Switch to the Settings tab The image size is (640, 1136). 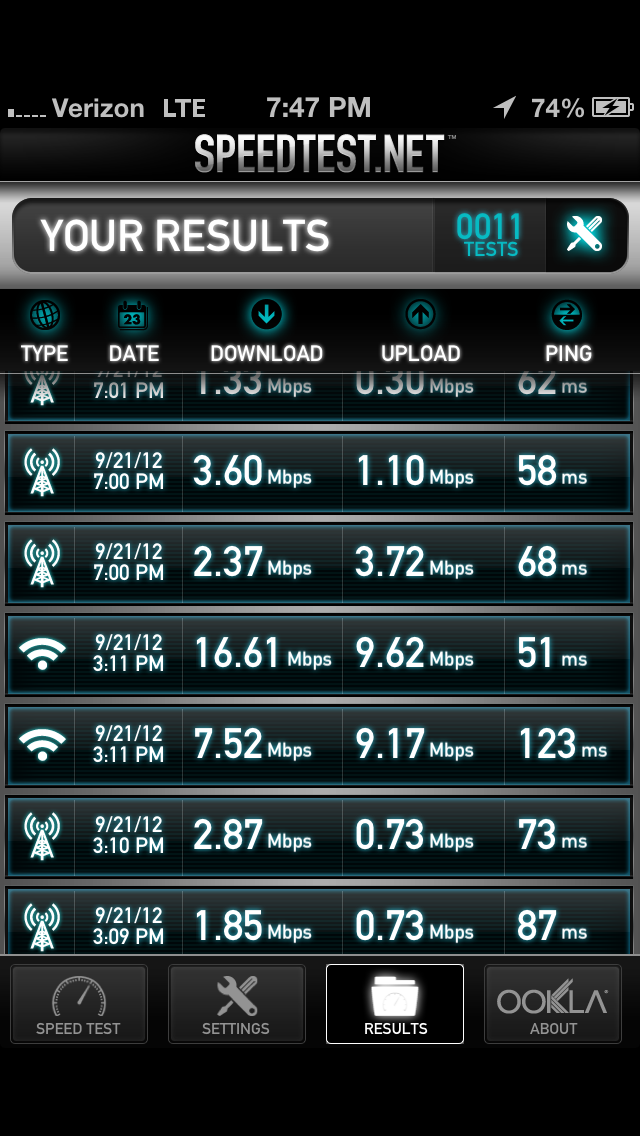pos(236,1004)
